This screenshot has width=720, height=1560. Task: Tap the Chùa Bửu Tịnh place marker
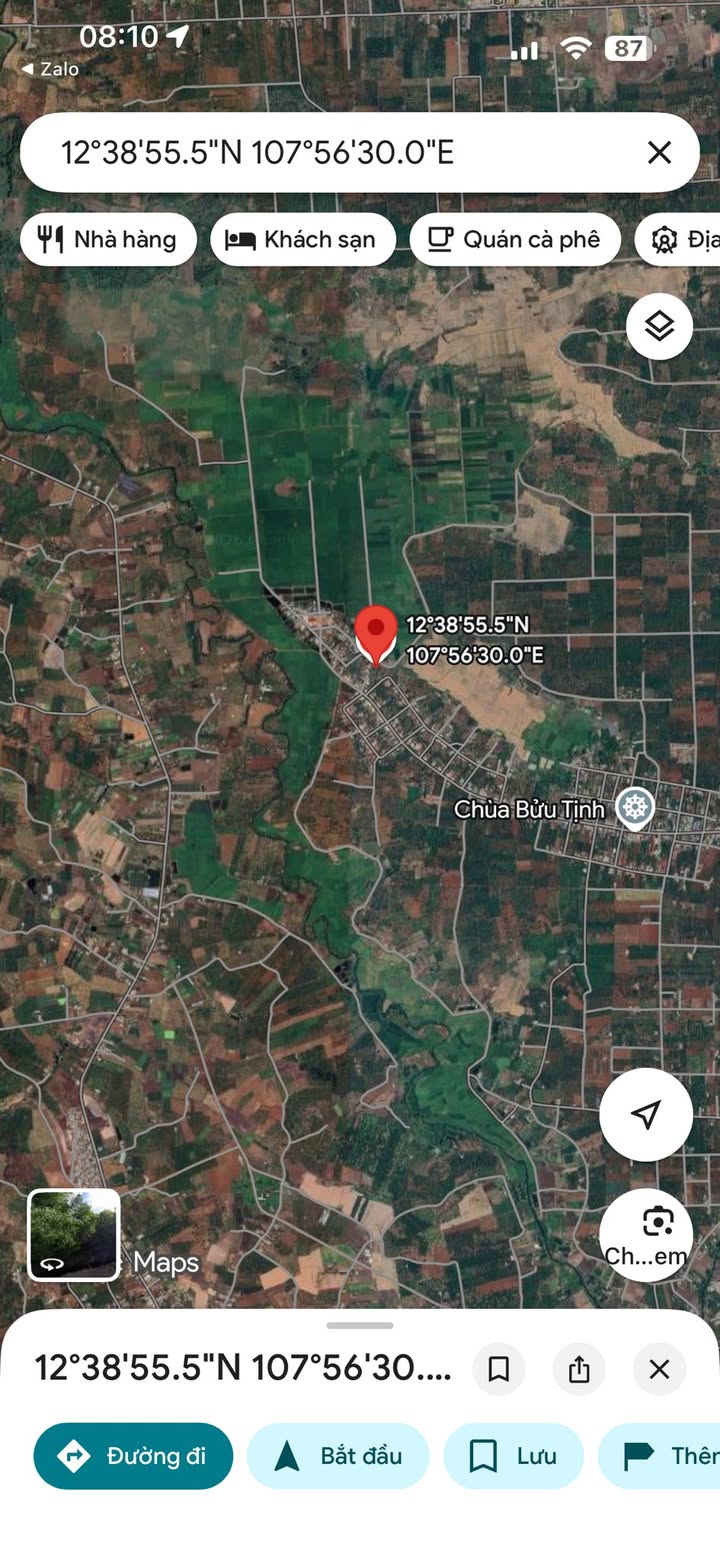(634, 806)
